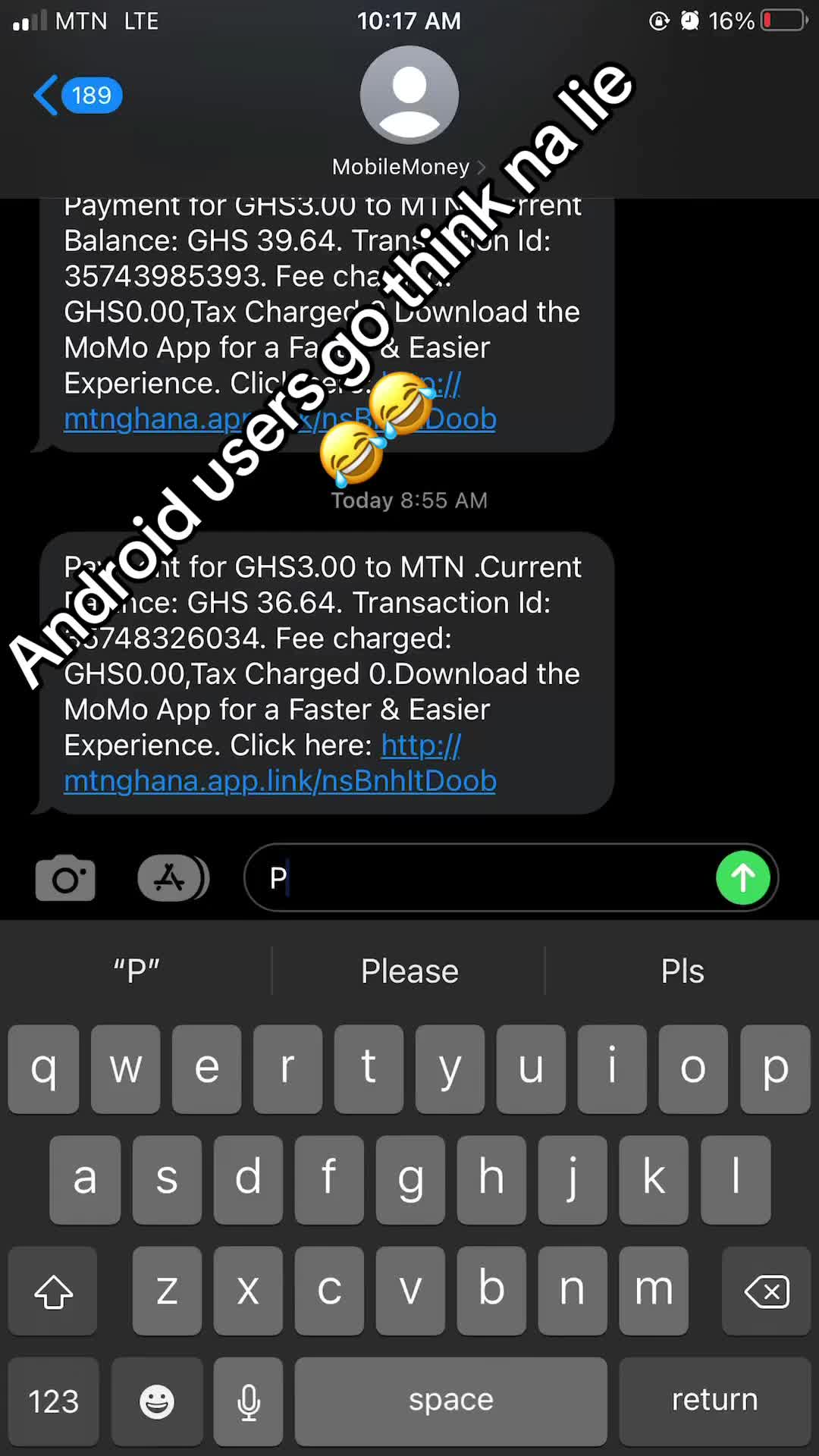Tap the backspace key
This screenshot has width=819, height=1456.
(767, 1291)
